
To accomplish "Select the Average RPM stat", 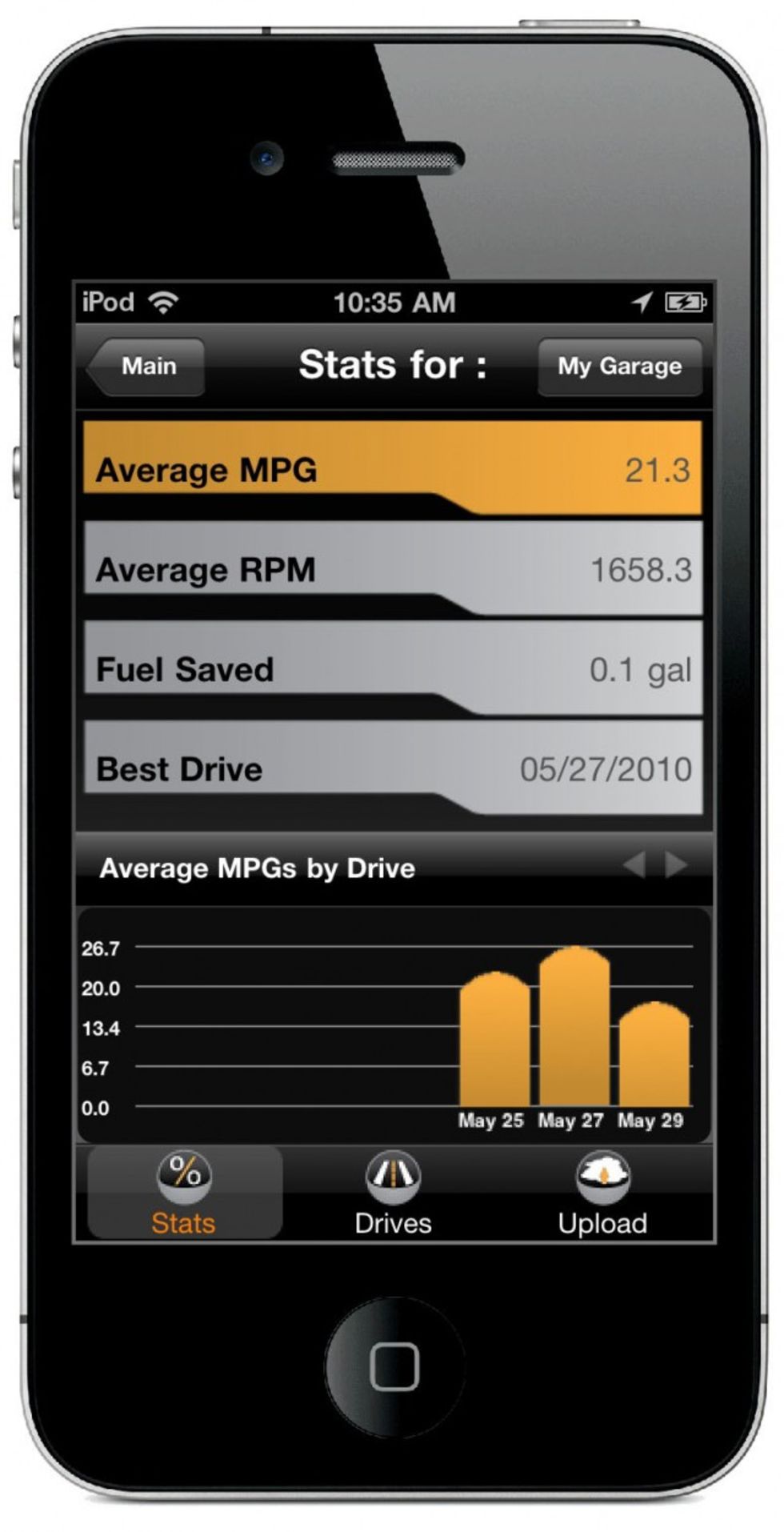I will [393, 568].
